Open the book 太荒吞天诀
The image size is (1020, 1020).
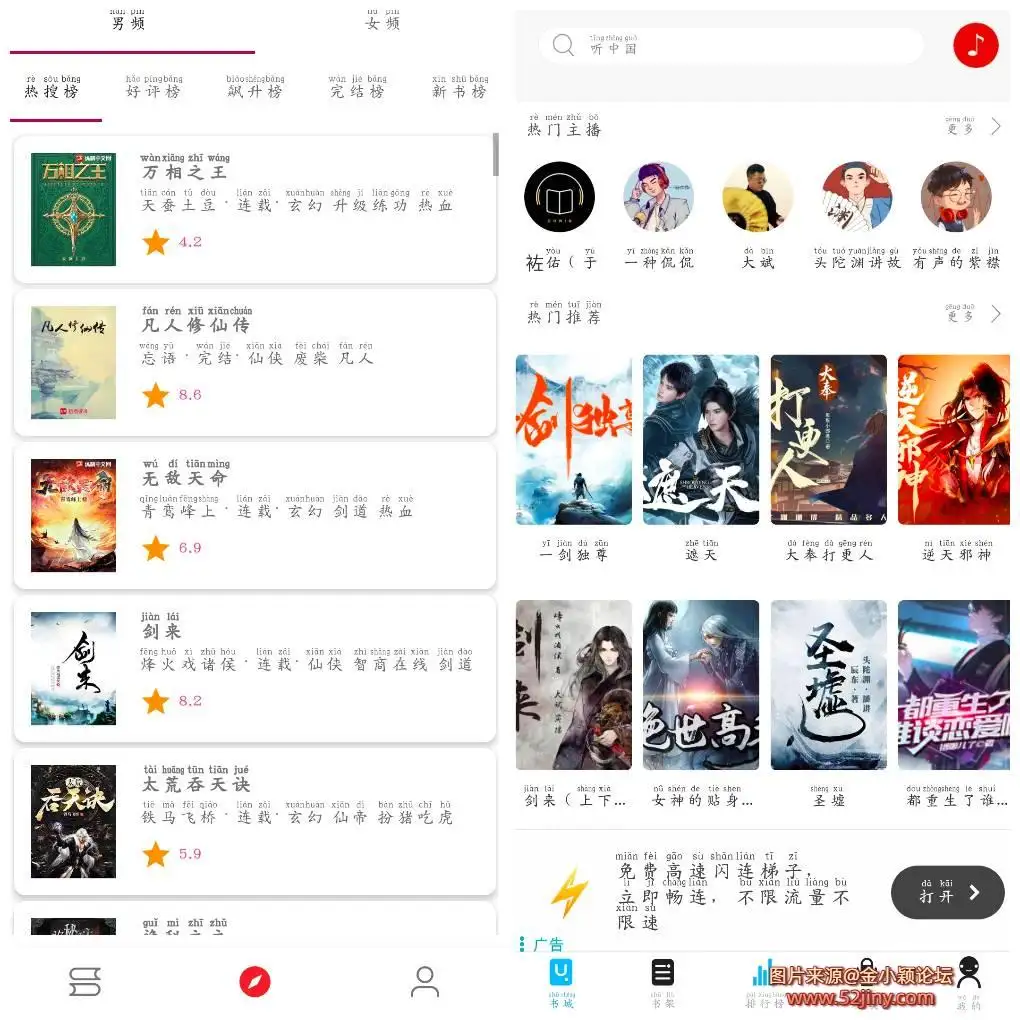(x=254, y=821)
